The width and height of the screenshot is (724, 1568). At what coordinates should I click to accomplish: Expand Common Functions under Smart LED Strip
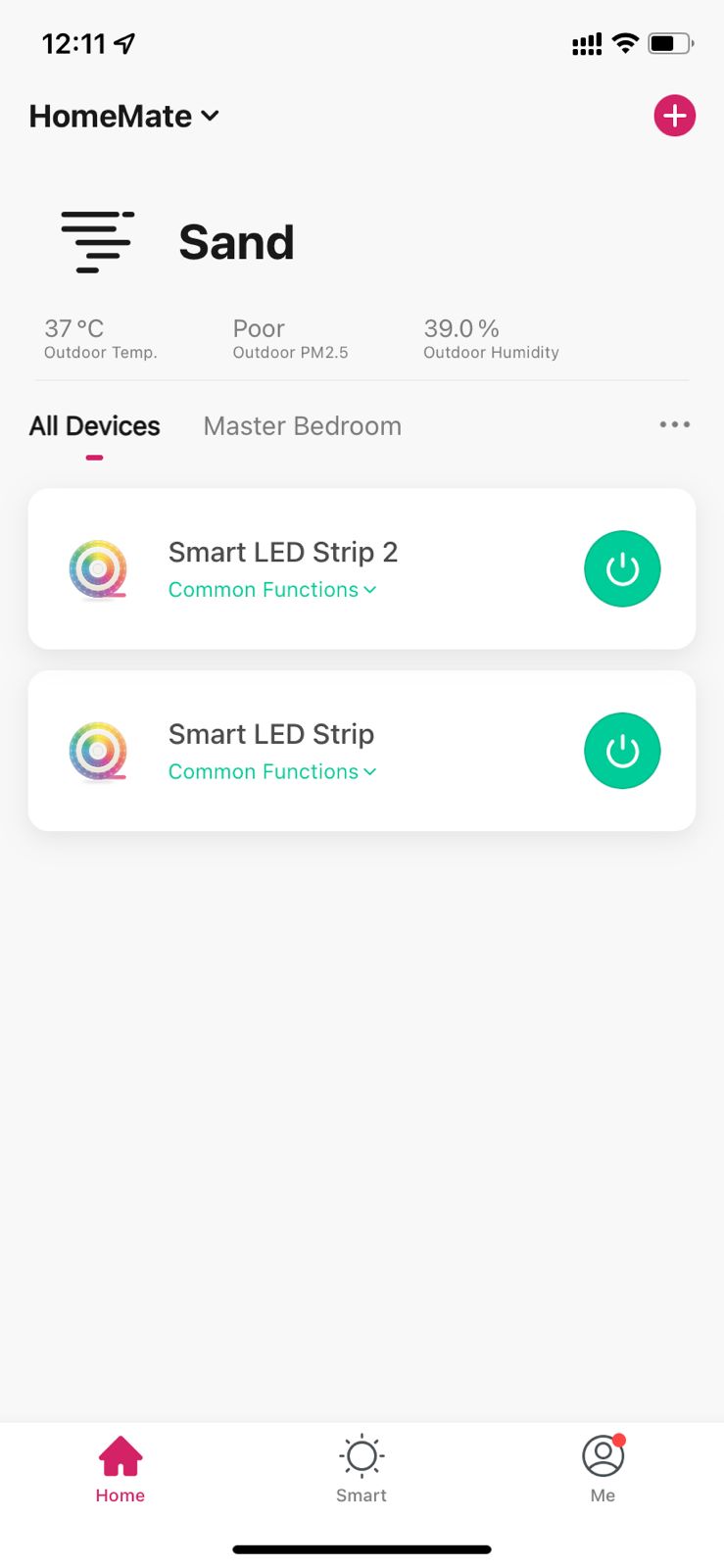point(272,772)
